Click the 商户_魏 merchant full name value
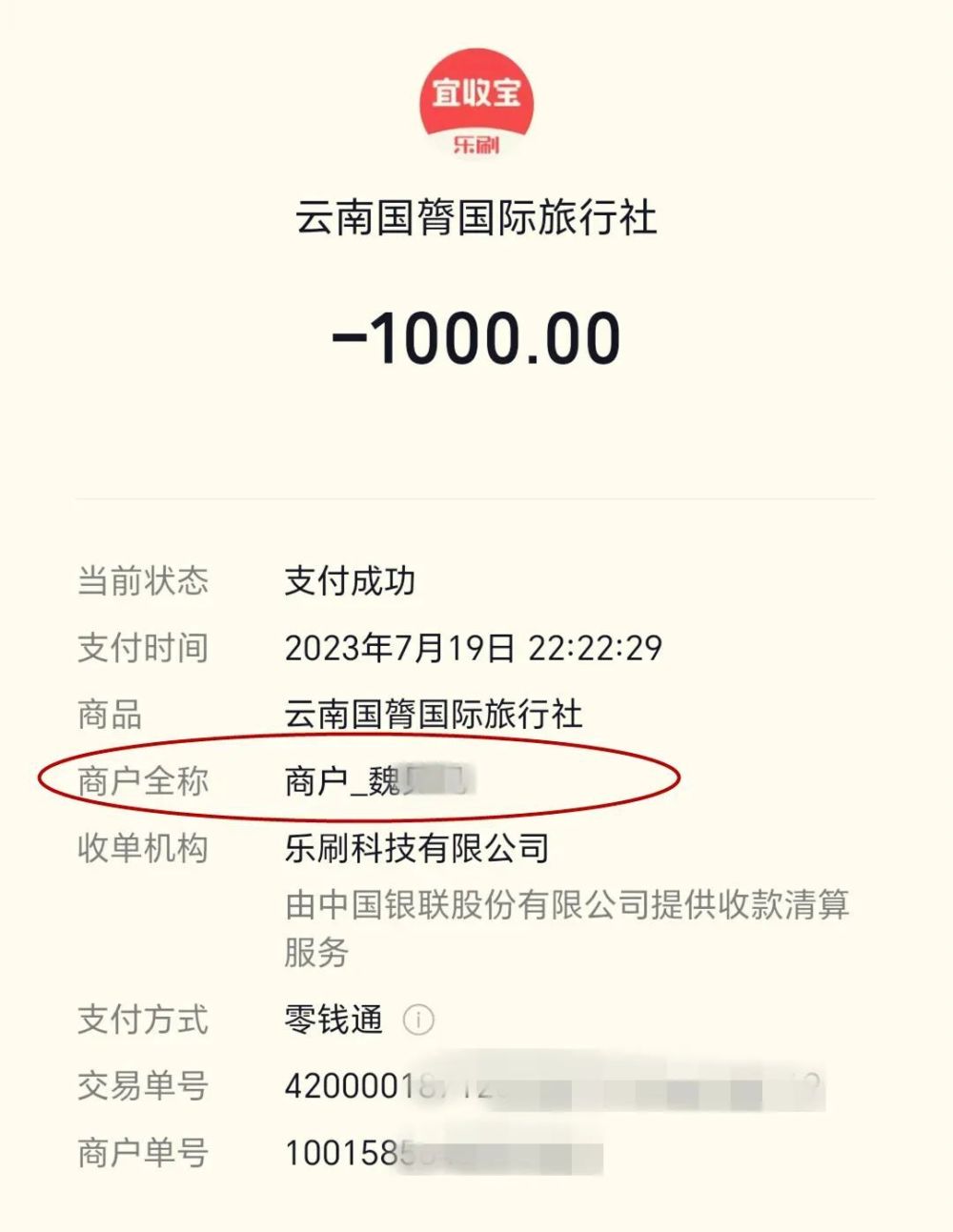This screenshot has width=953, height=1232. 381,779
